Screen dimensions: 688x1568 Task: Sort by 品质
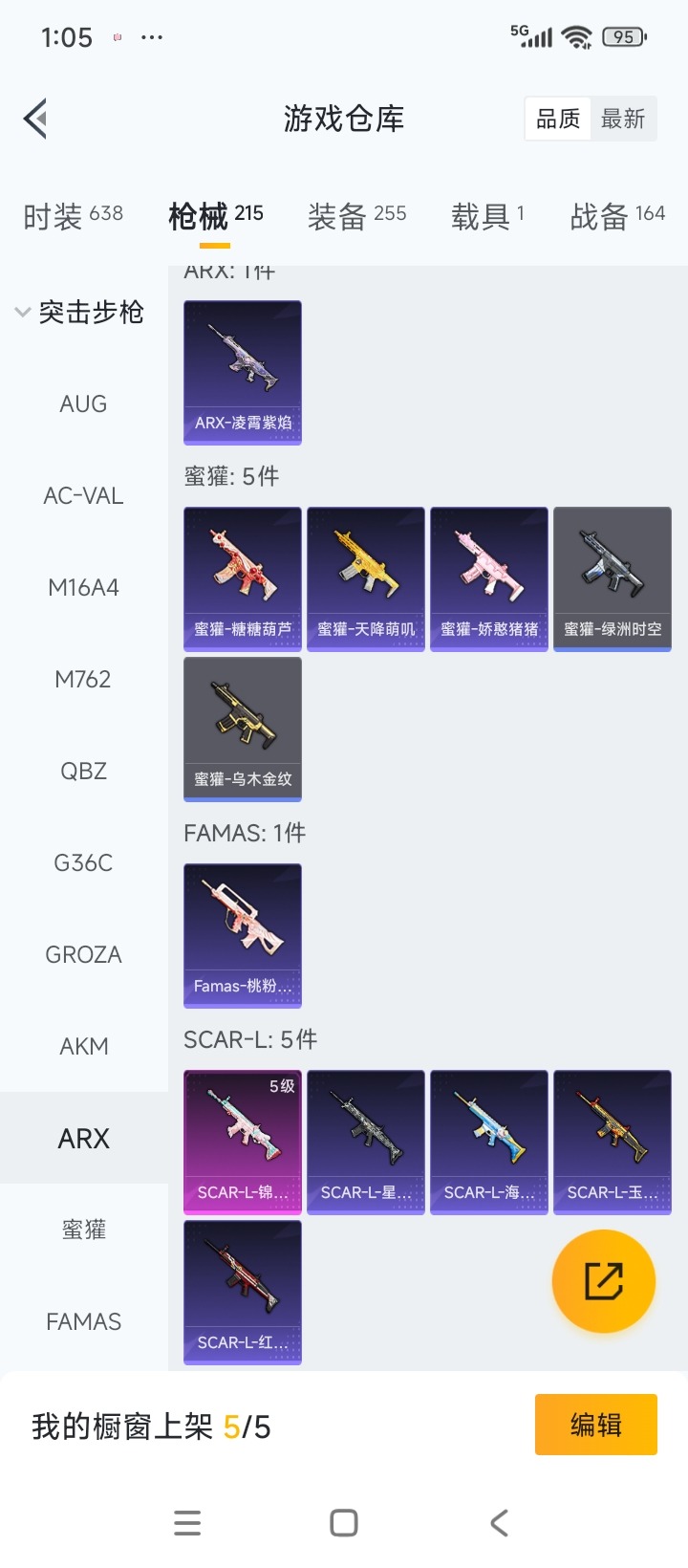coord(558,120)
